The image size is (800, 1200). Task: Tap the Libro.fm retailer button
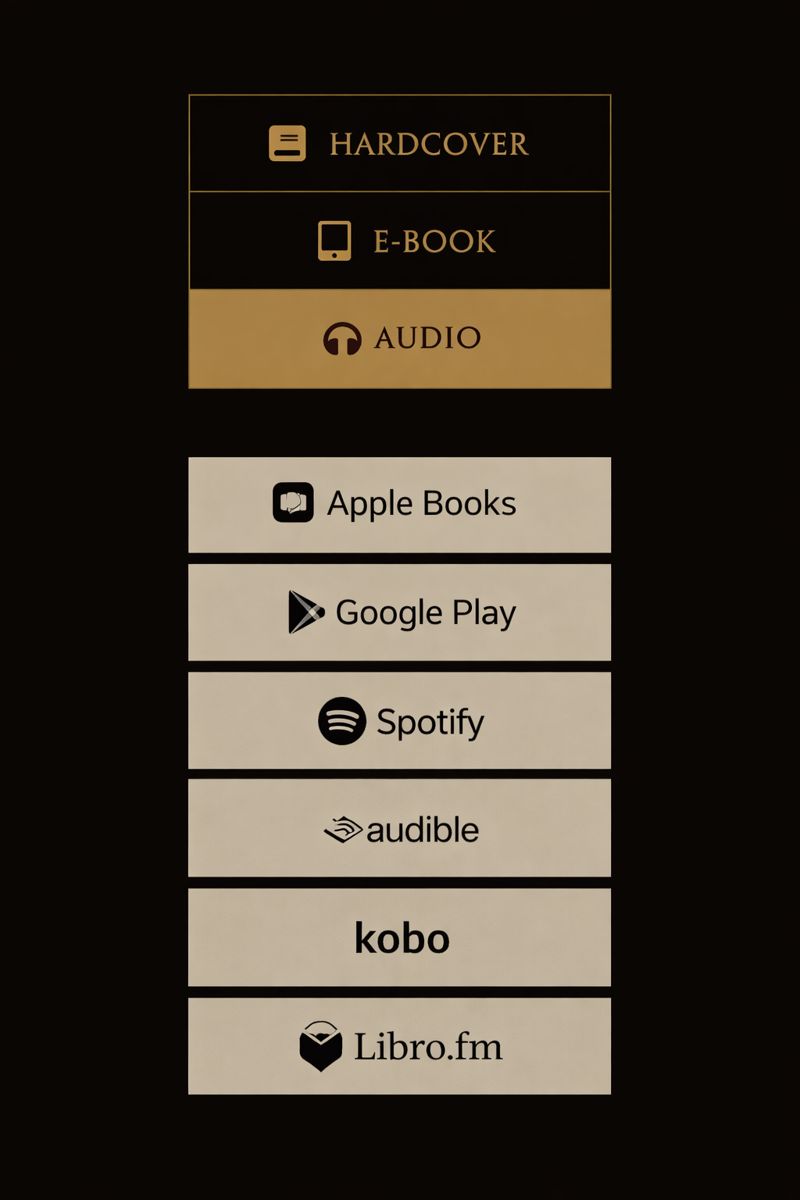coord(399,1046)
